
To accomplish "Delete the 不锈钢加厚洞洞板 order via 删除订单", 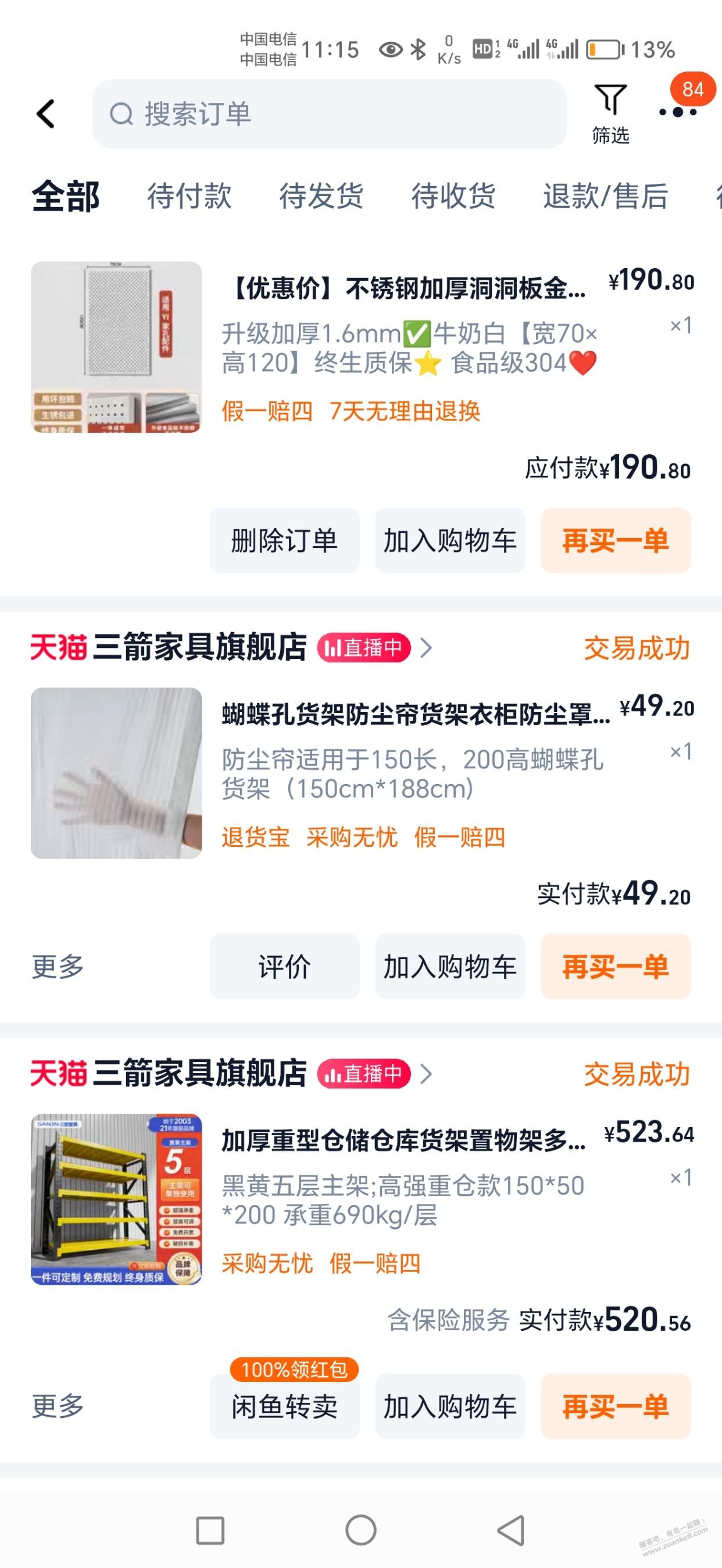I will pyautogui.click(x=284, y=540).
